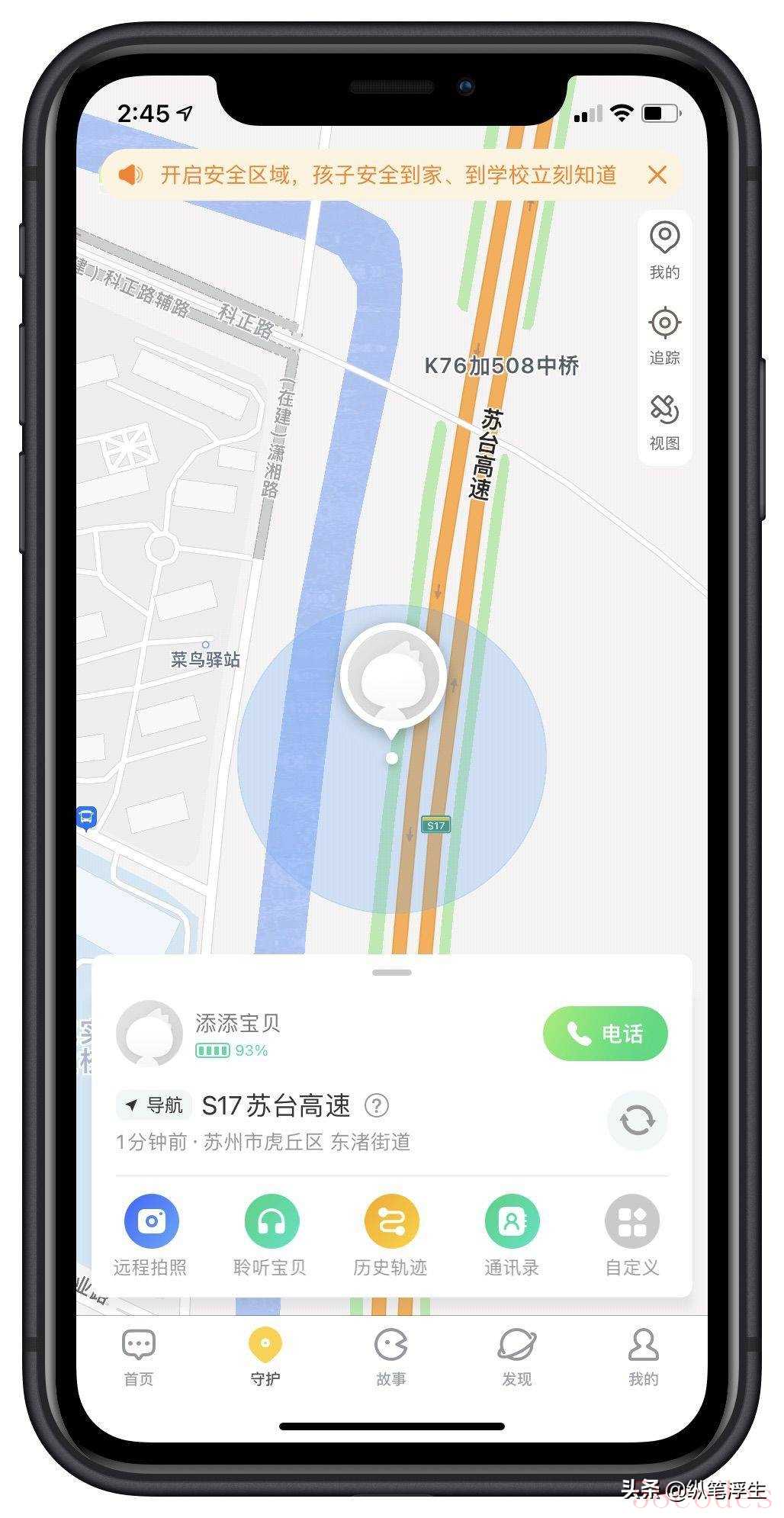Image resolution: width=784 pixels, height=1518 pixels.
Task: Call 添添宝贝 with 电话 button
Action: [605, 1033]
